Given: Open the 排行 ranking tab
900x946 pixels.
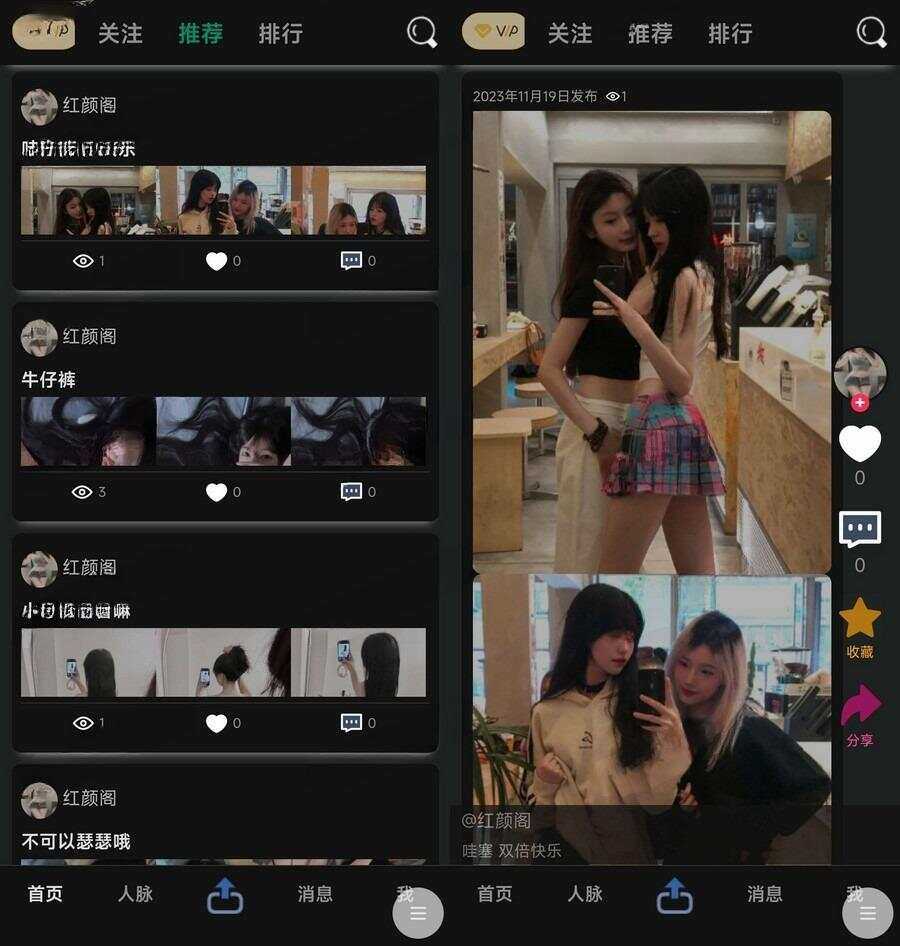Looking at the screenshot, I should [x=280, y=32].
